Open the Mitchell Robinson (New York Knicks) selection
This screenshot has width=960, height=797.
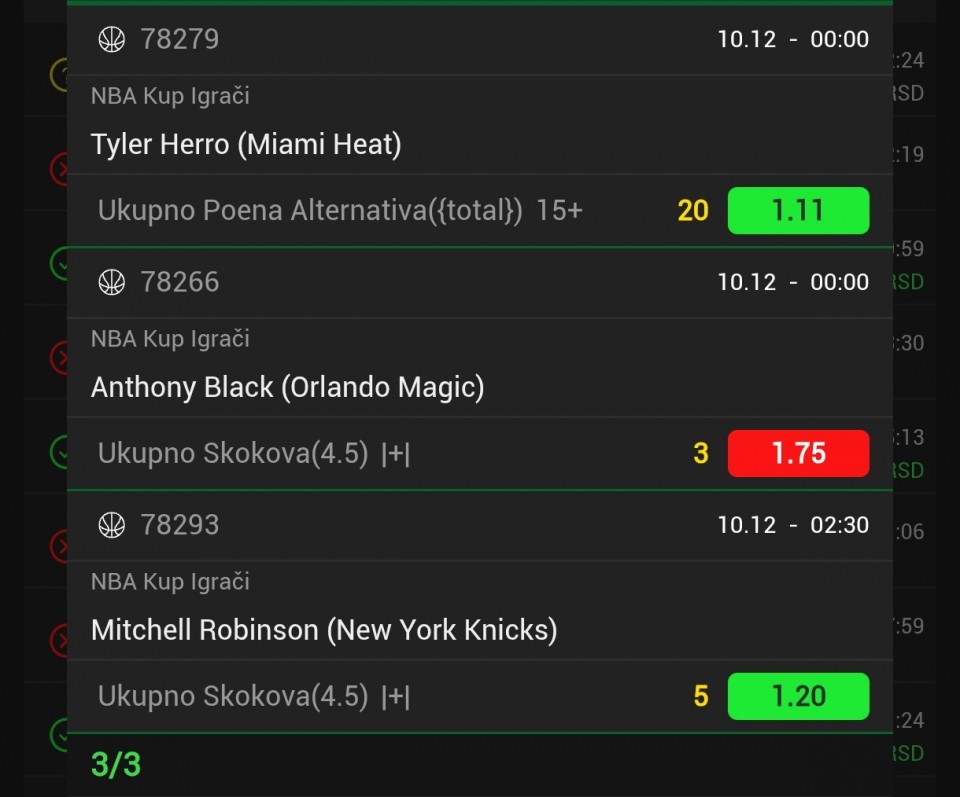[x=324, y=630]
